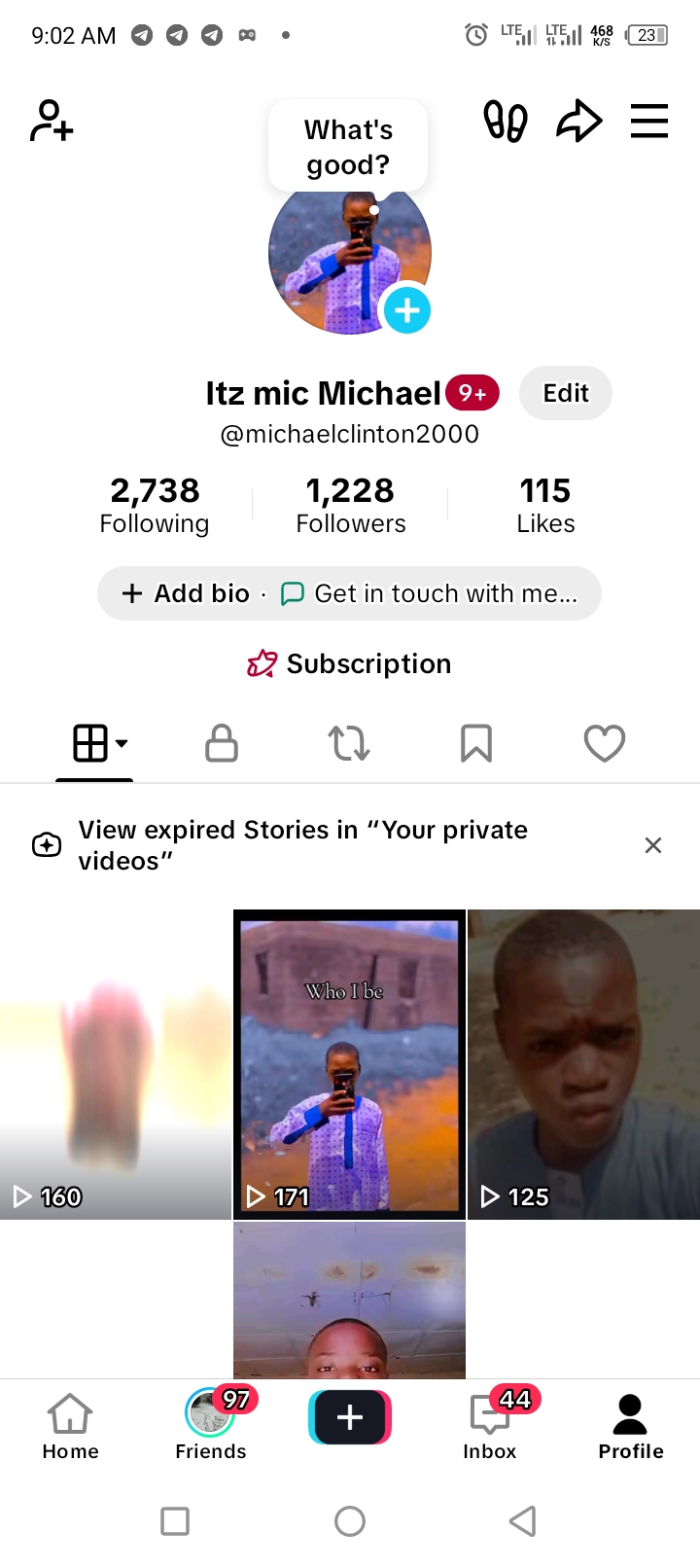Open the add friends icon
Screen dimensions: 700x1568
(52, 122)
